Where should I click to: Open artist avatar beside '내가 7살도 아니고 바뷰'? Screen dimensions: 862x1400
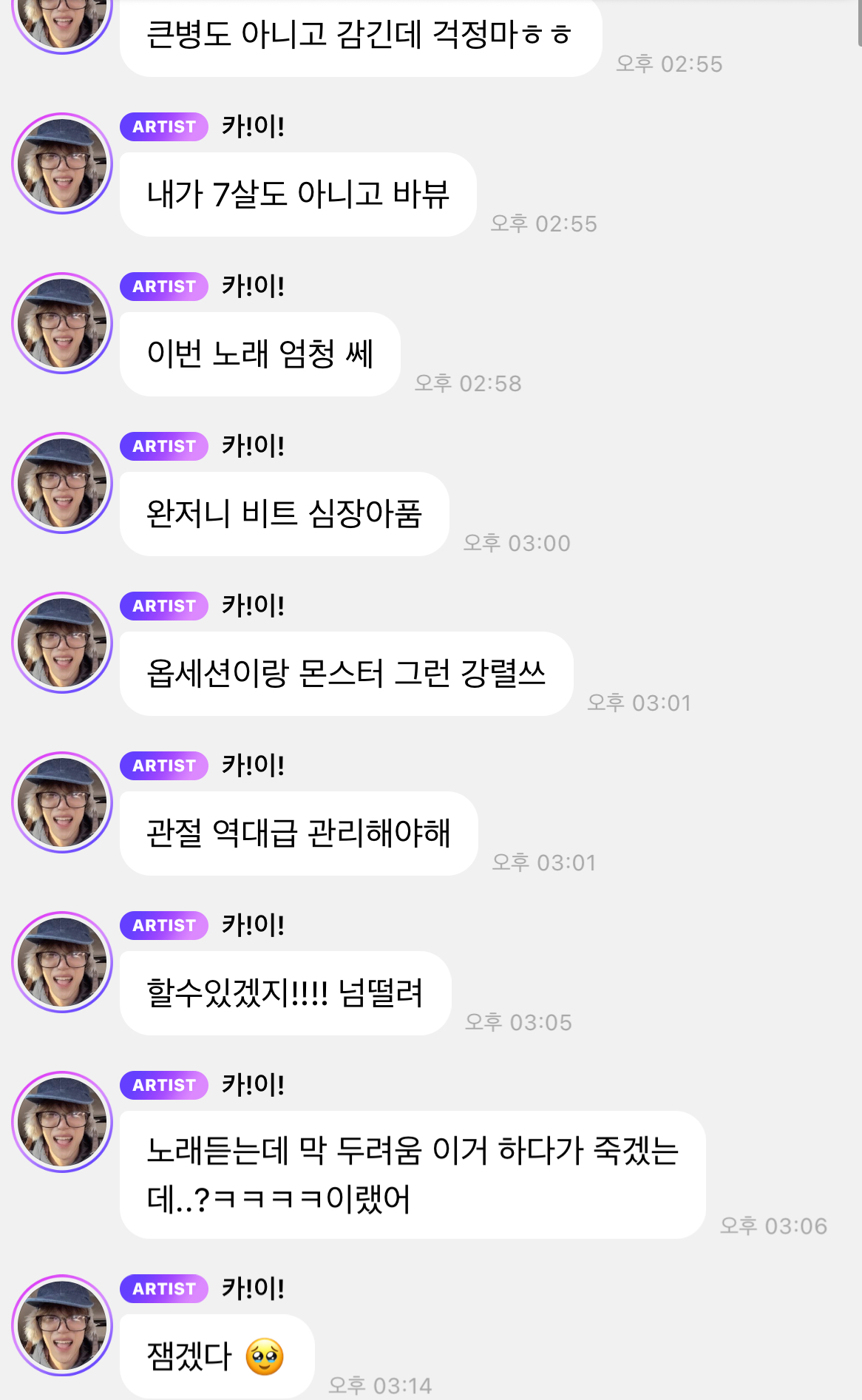(62, 163)
